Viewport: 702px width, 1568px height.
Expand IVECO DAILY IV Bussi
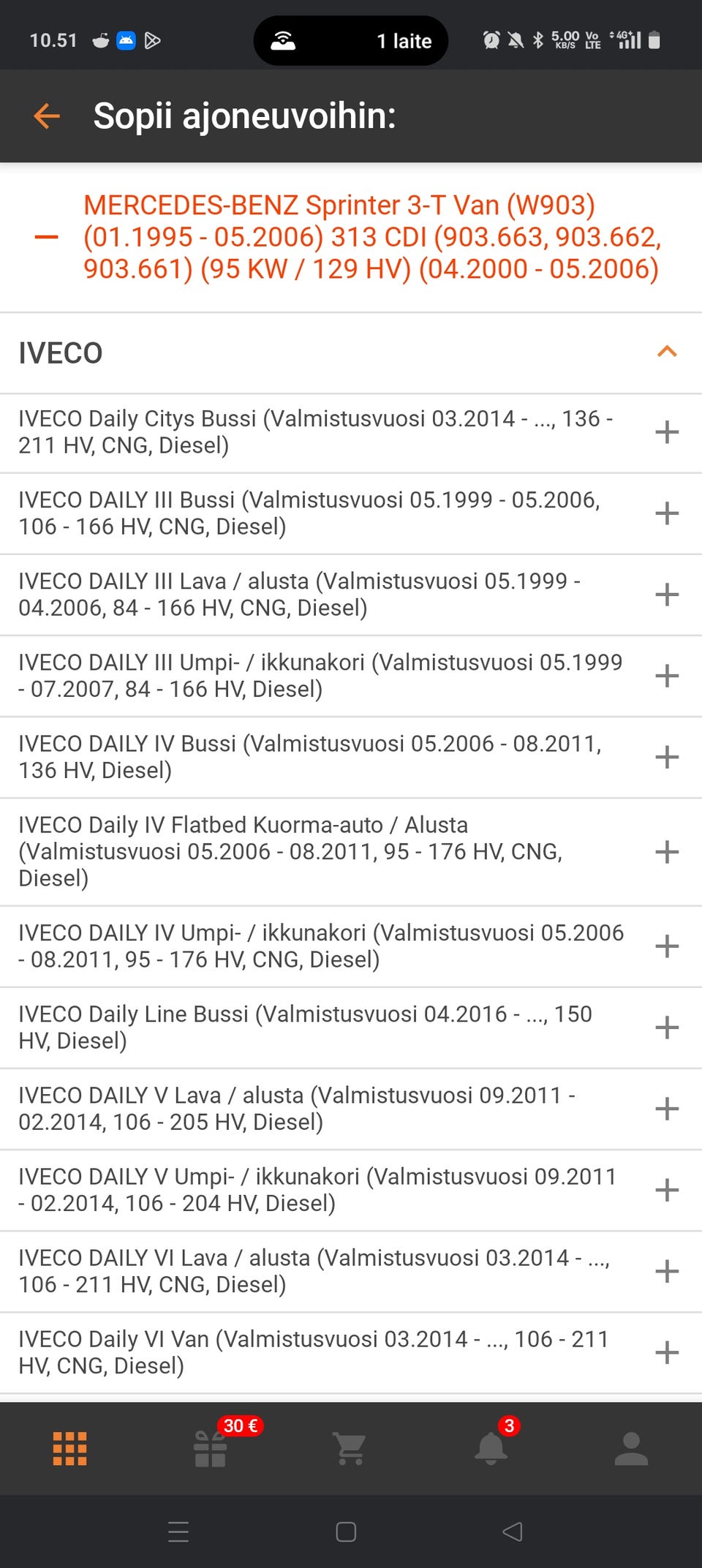tap(666, 757)
